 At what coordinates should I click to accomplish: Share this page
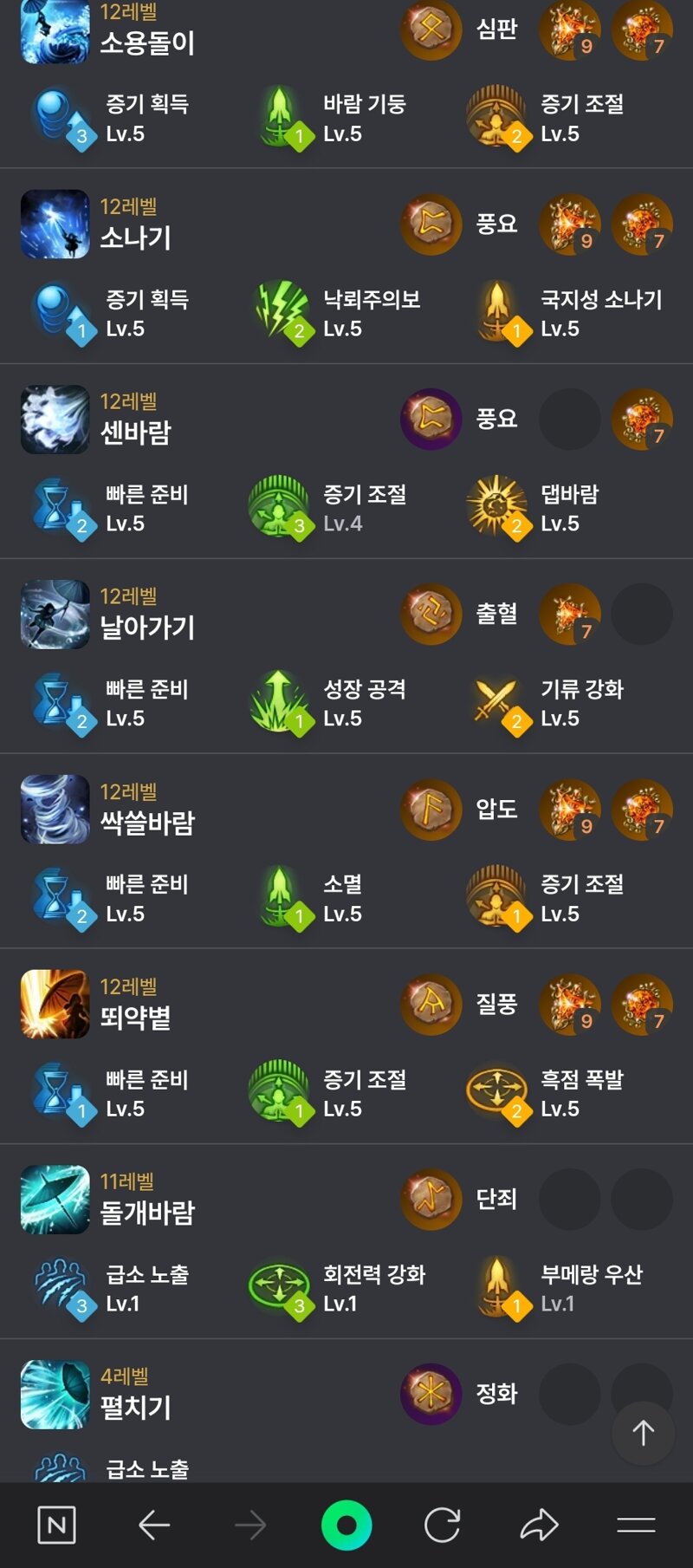pos(539,1525)
